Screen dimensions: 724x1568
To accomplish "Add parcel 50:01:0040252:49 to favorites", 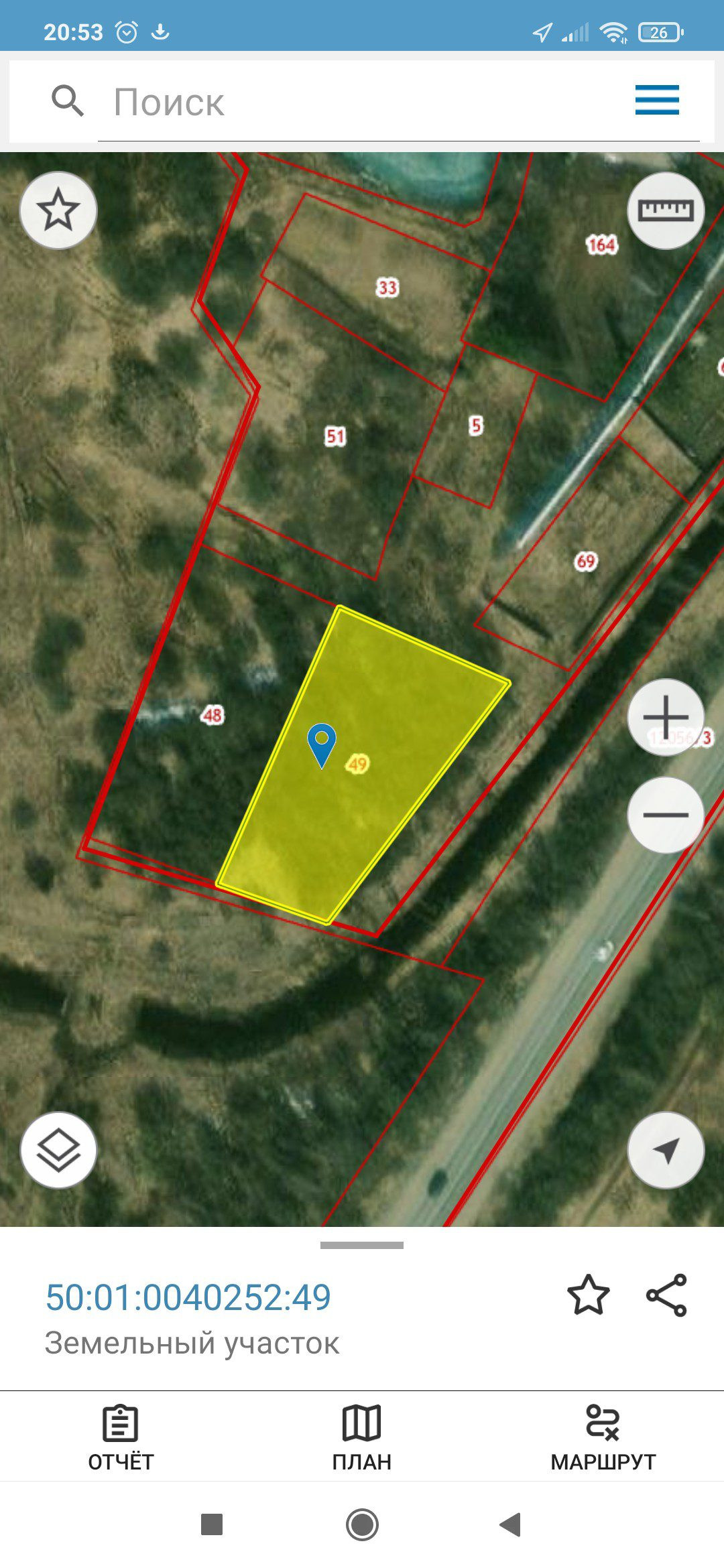I will click(588, 1295).
